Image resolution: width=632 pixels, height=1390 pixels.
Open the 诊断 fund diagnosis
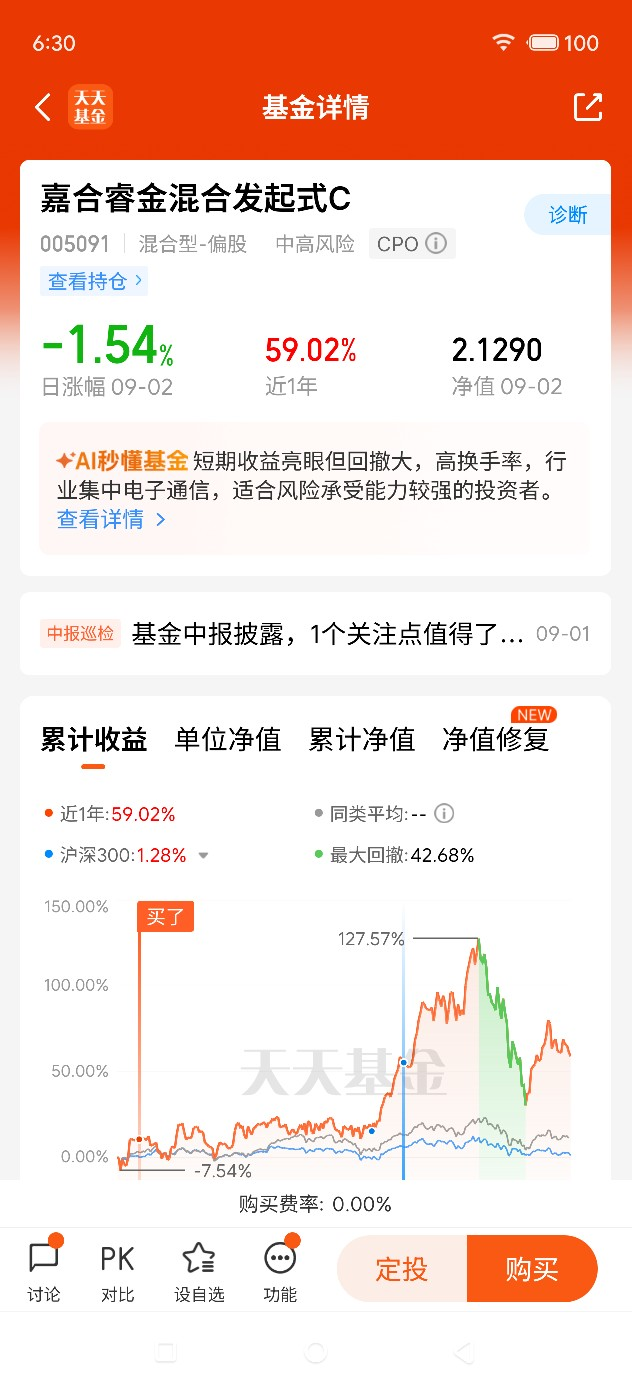(x=568, y=215)
